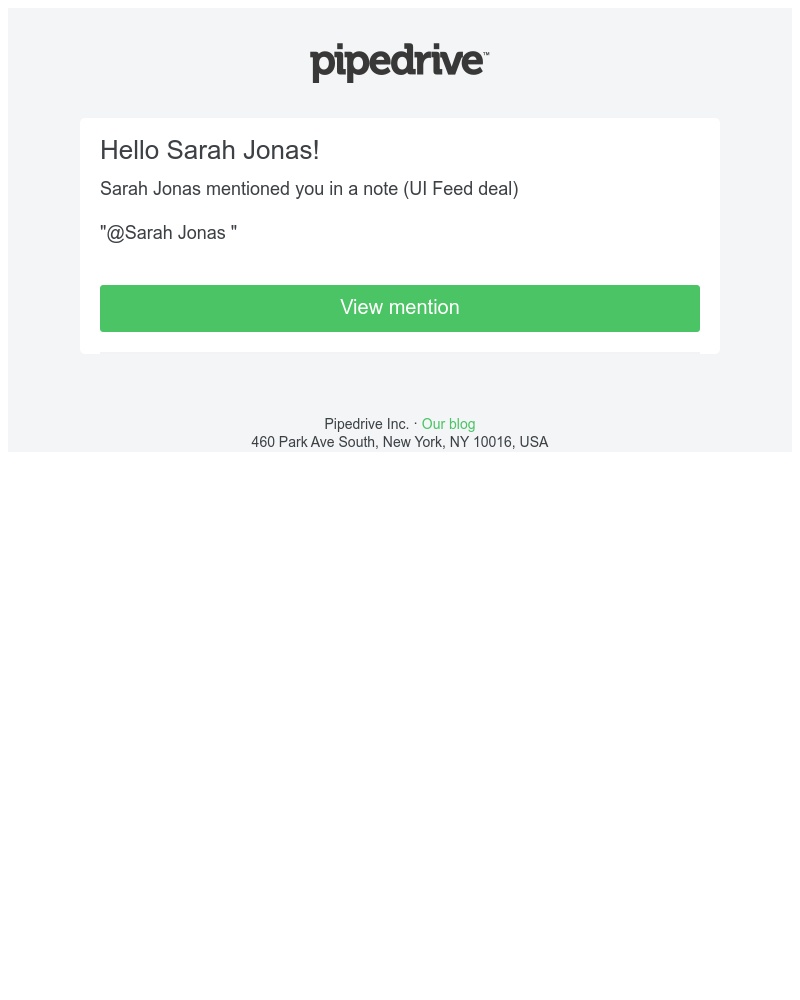Click the 460 Park Ave South address text
The height and width of the screenshot is (1000, 800).
tap(399, 442)
